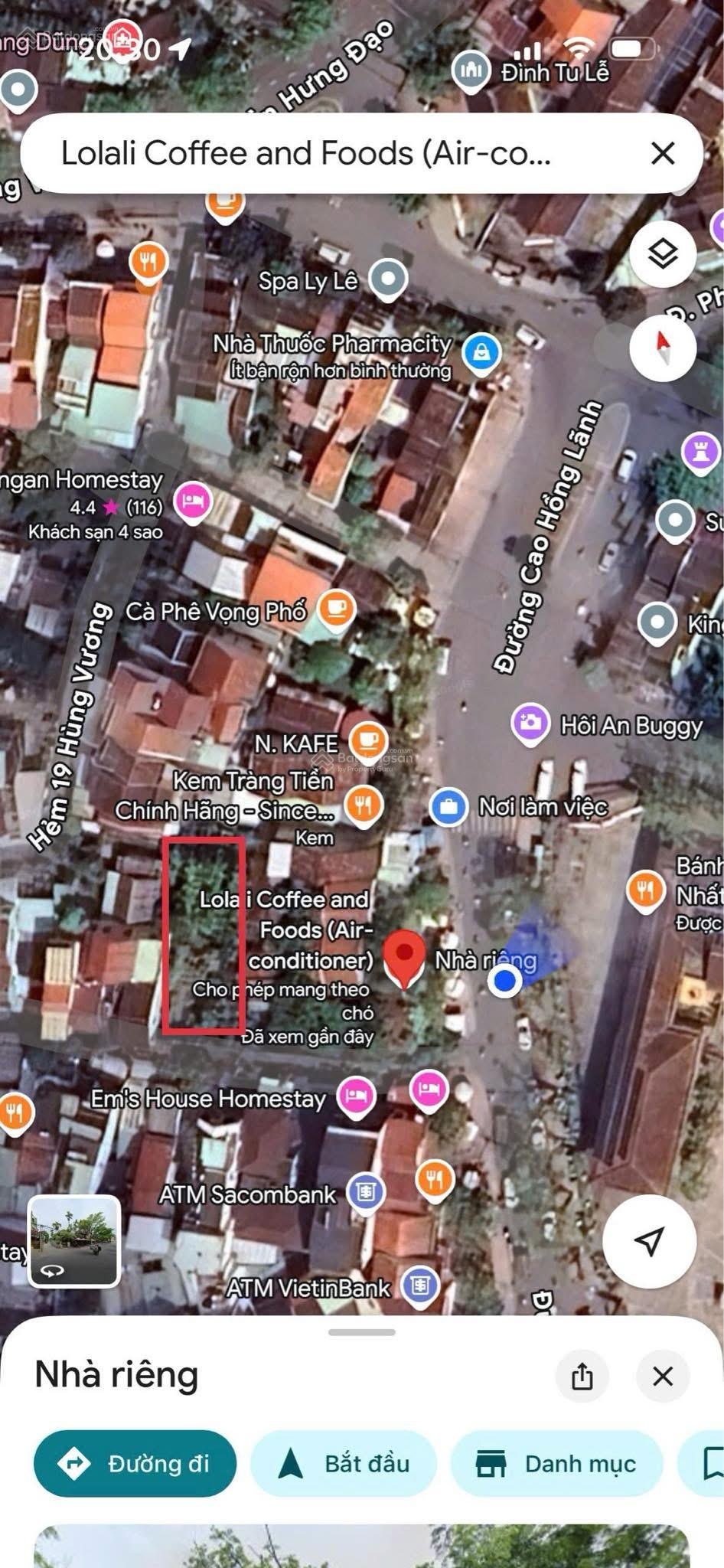This screenshot has height=1568, width=724.
Task: Open the ATM Sacombank marker
Action: (x=366, y=1191)
